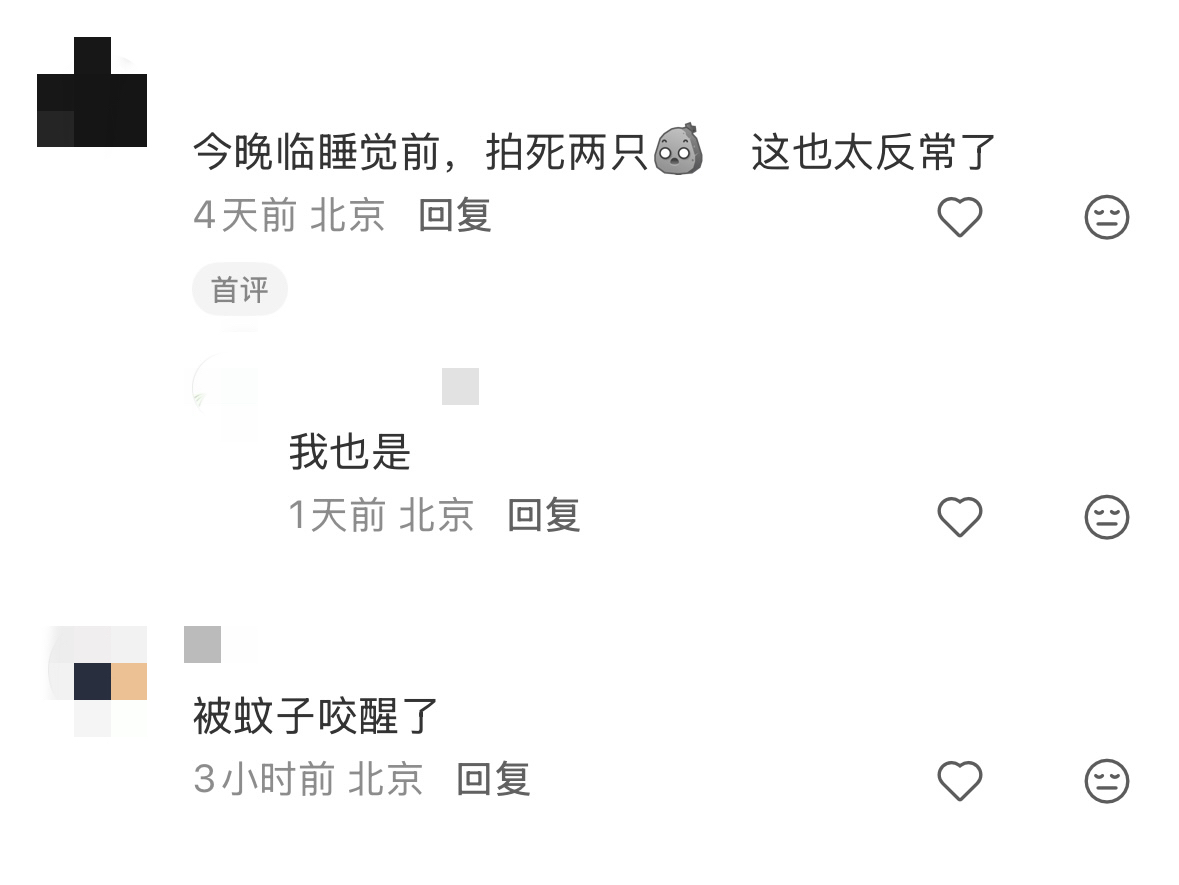Open the avatar beside 被蚊子咬醒了
Viewport: 1179px width, 885px height.
(x=98, y=680)
